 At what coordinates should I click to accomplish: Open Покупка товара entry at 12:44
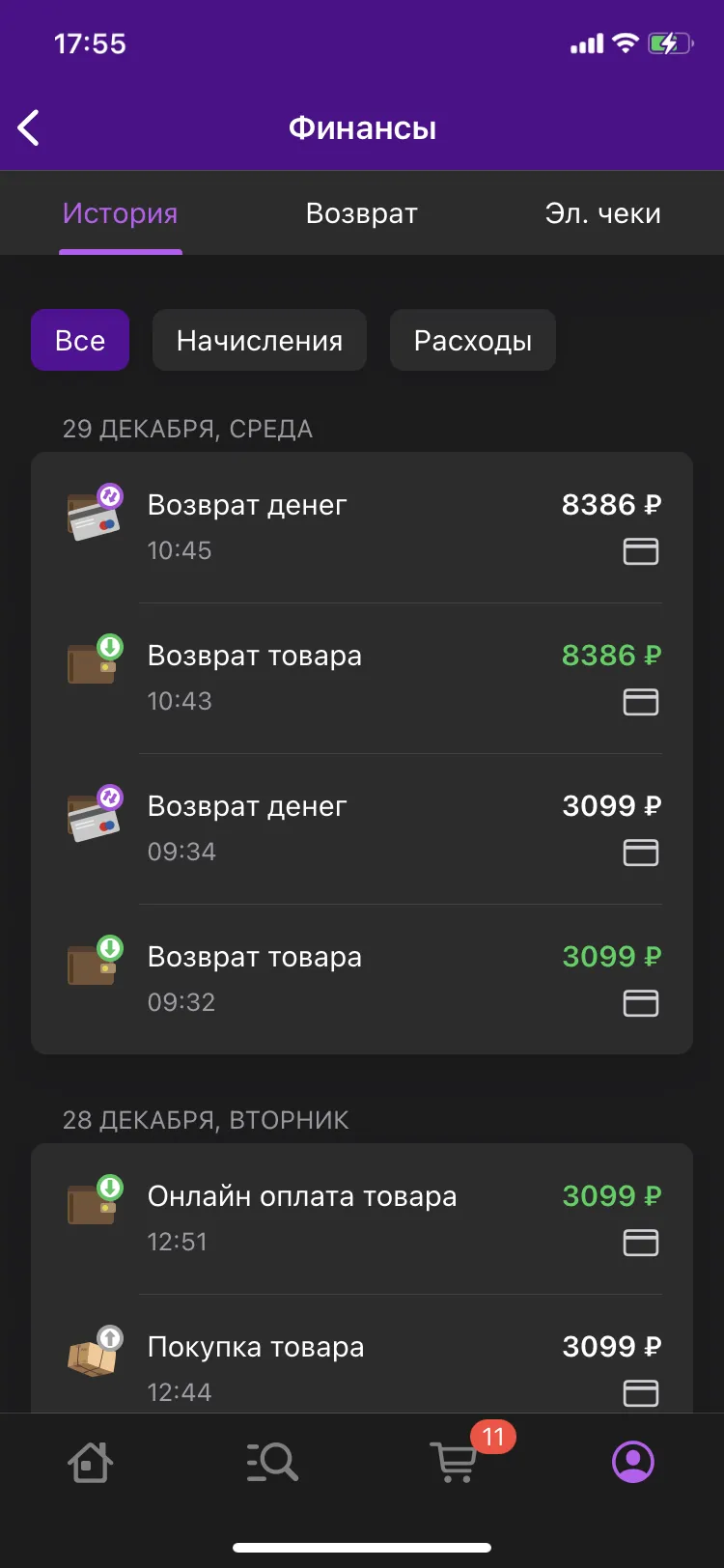(362, 1355)
